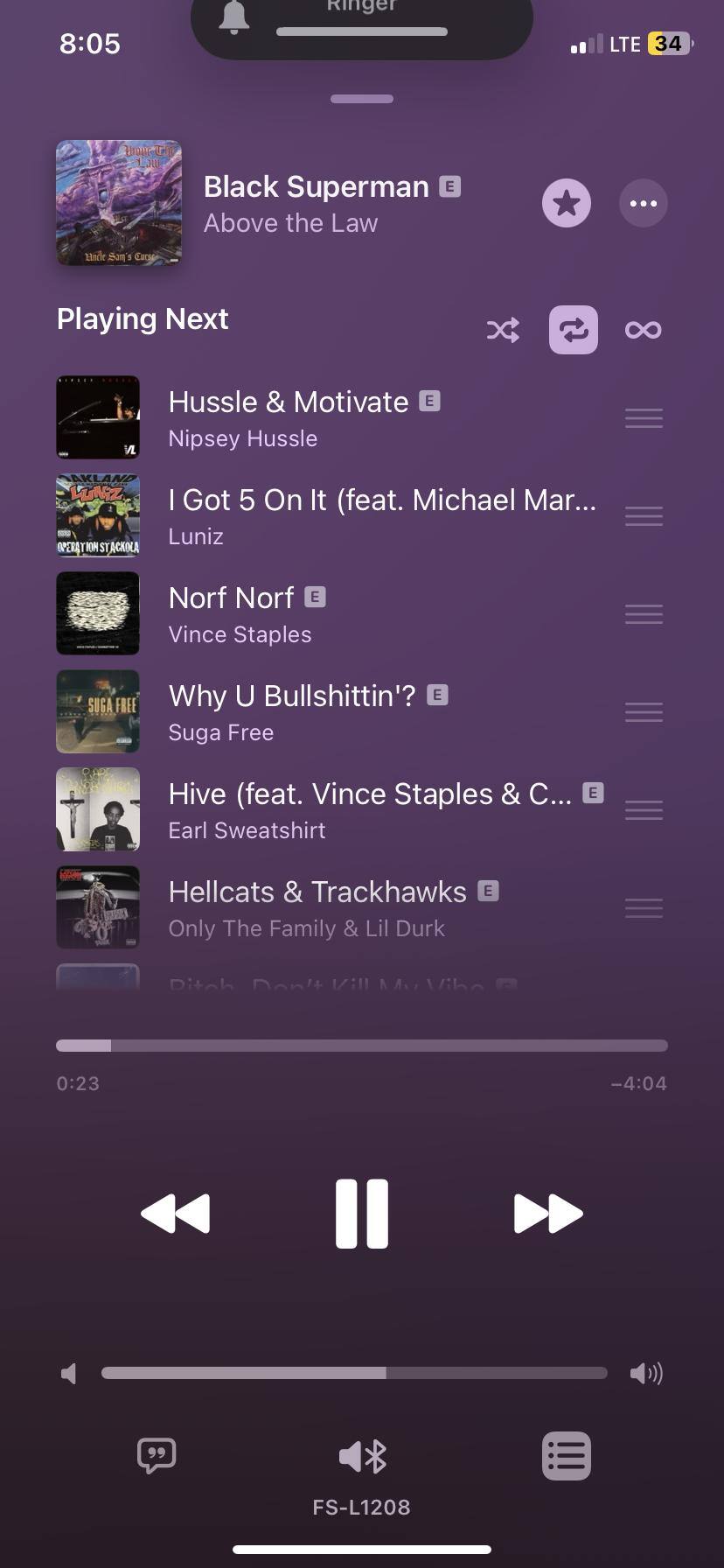This screenshot has height=1568, width=724.
Task: Skip back to the previous track
Action: (x=175, y=1214)
